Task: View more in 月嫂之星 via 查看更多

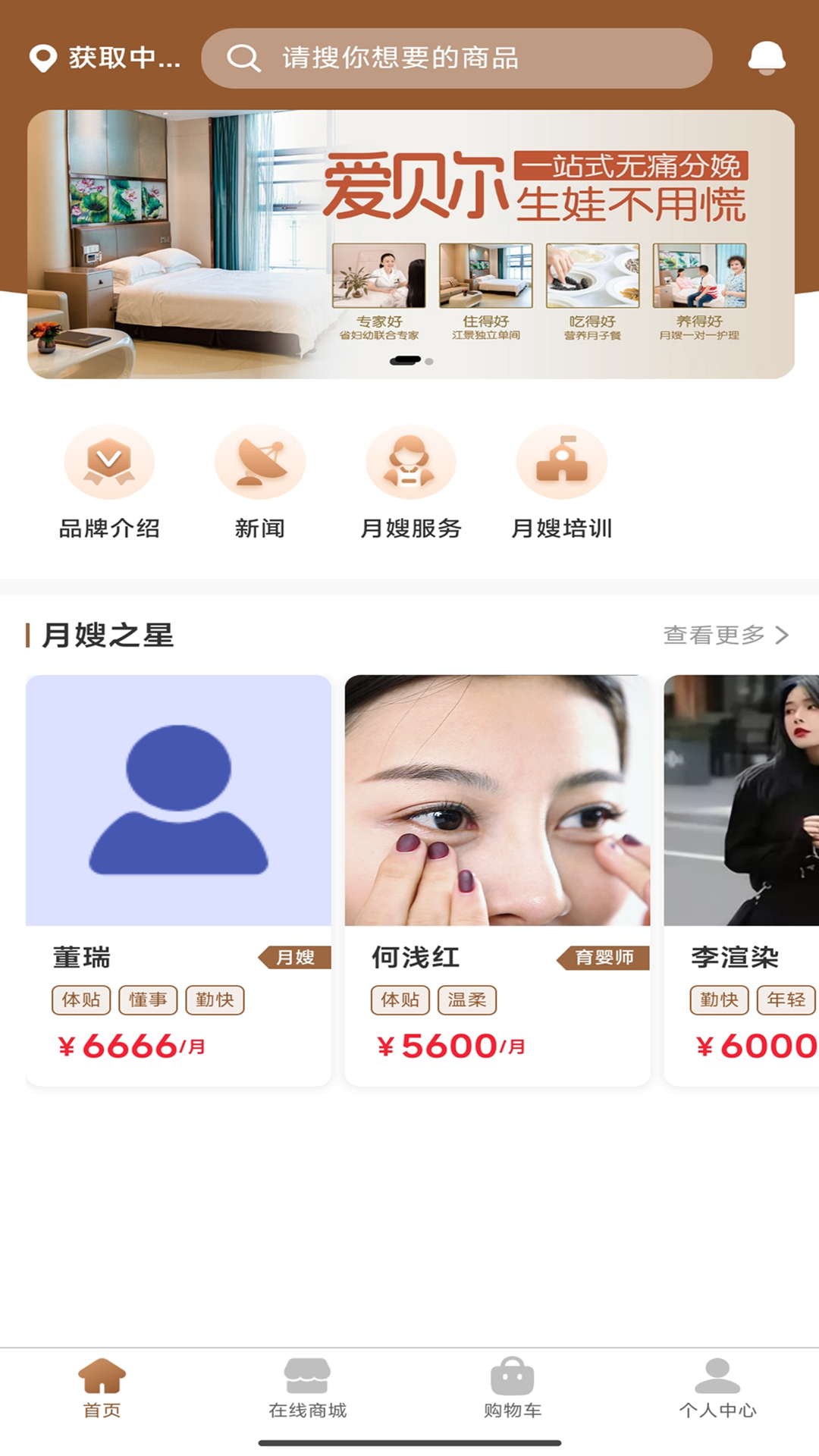Action: 725,635
